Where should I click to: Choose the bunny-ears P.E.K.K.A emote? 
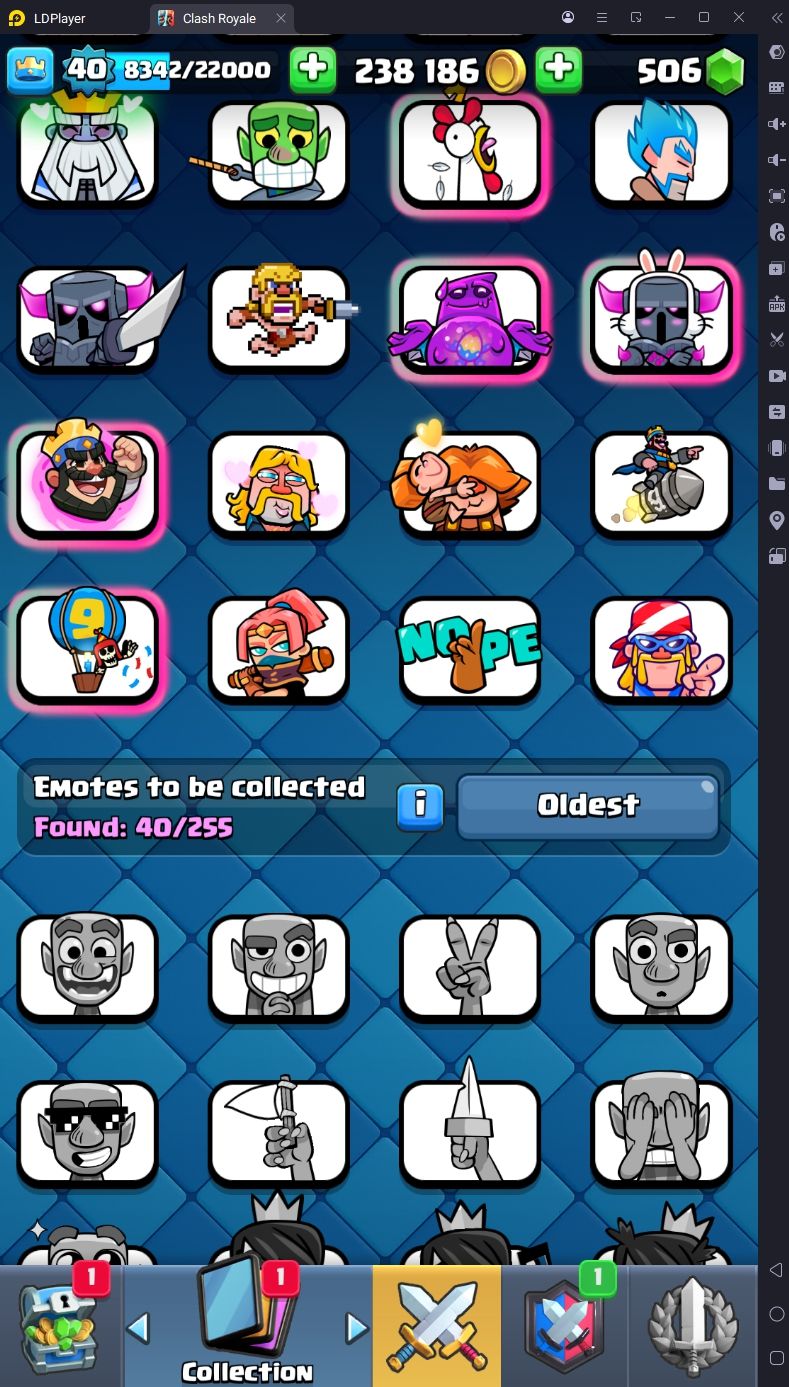click(x=661, y=320)
